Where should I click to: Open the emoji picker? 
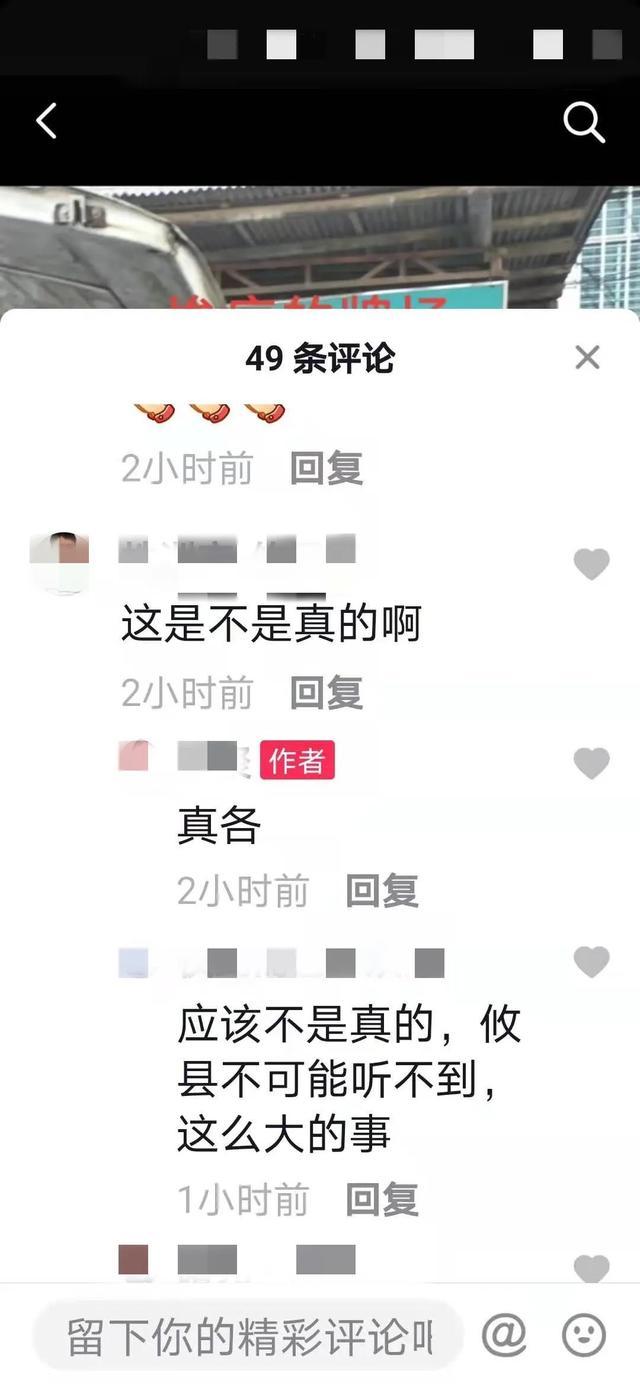tap(584, 1335)
